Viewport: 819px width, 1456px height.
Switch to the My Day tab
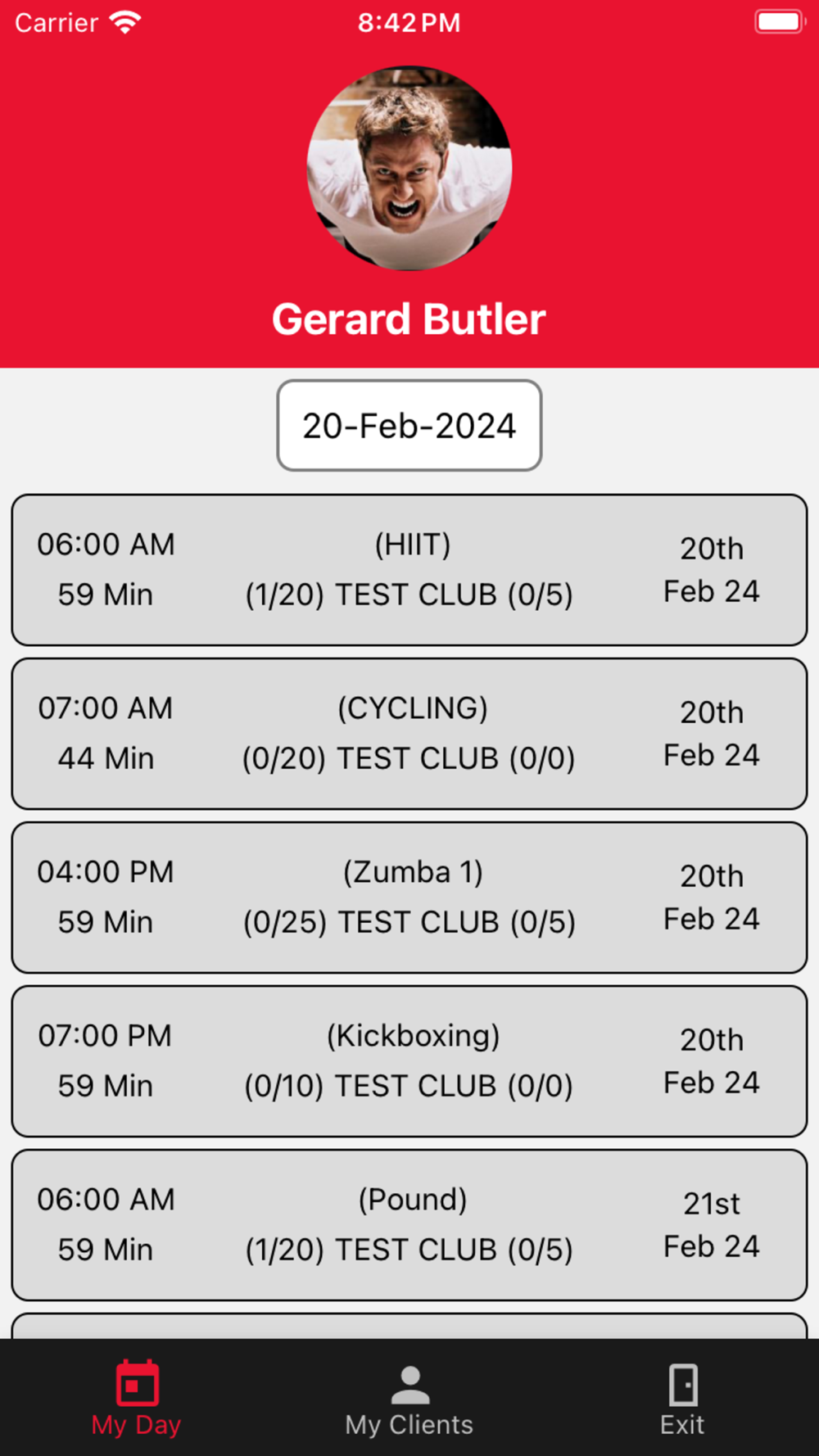point(136,1399)
